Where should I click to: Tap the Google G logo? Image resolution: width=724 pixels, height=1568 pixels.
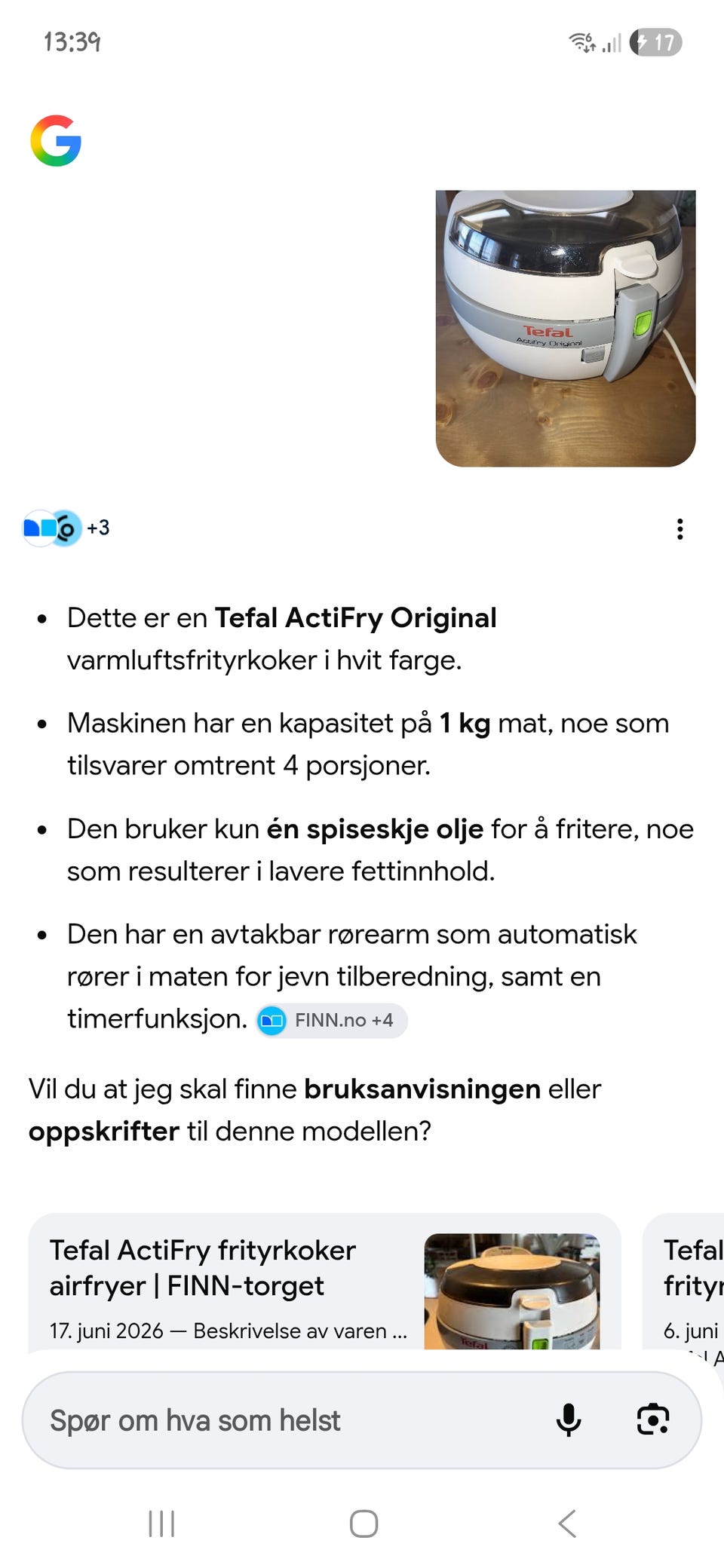coord(56,140)
